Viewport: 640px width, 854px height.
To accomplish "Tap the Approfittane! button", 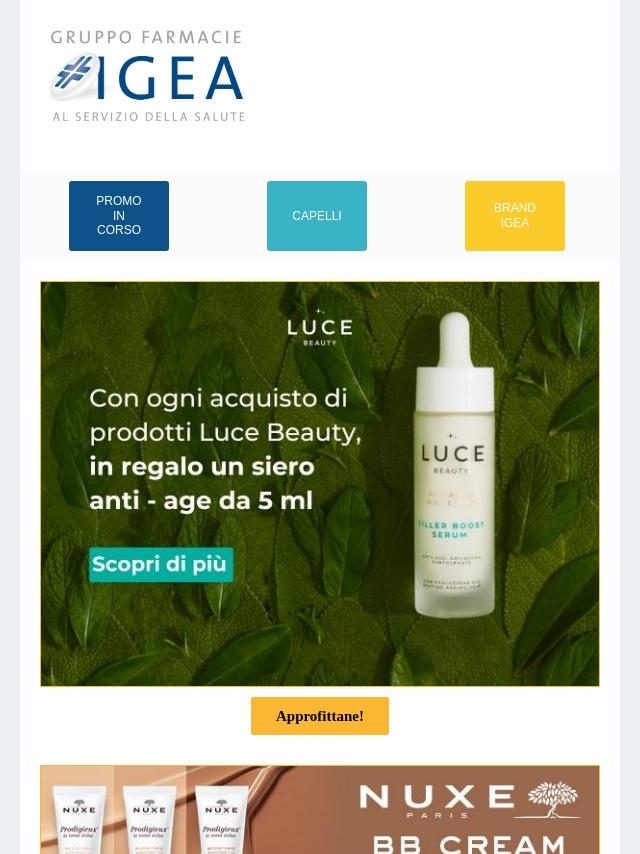I will [320, 716].
